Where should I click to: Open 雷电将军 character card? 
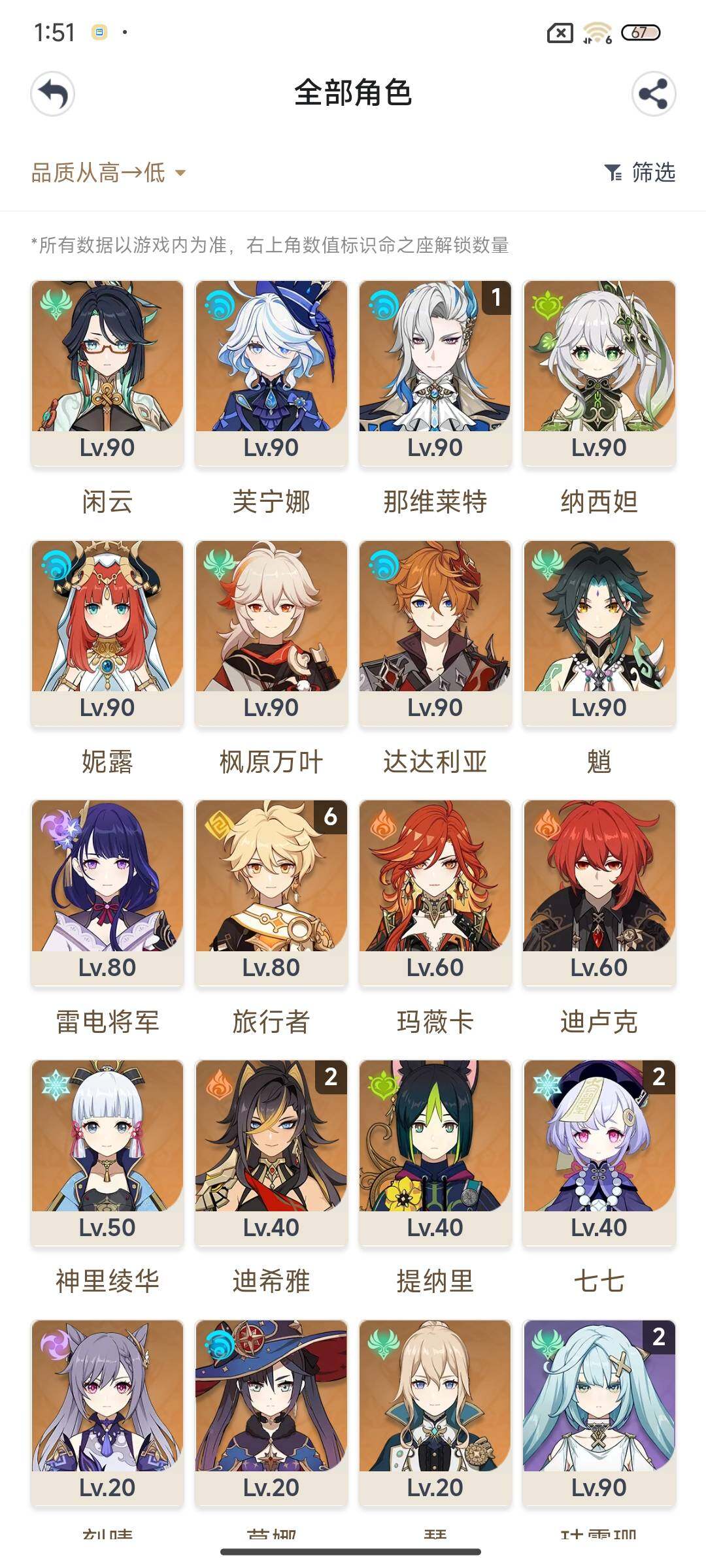click(107, 892)
